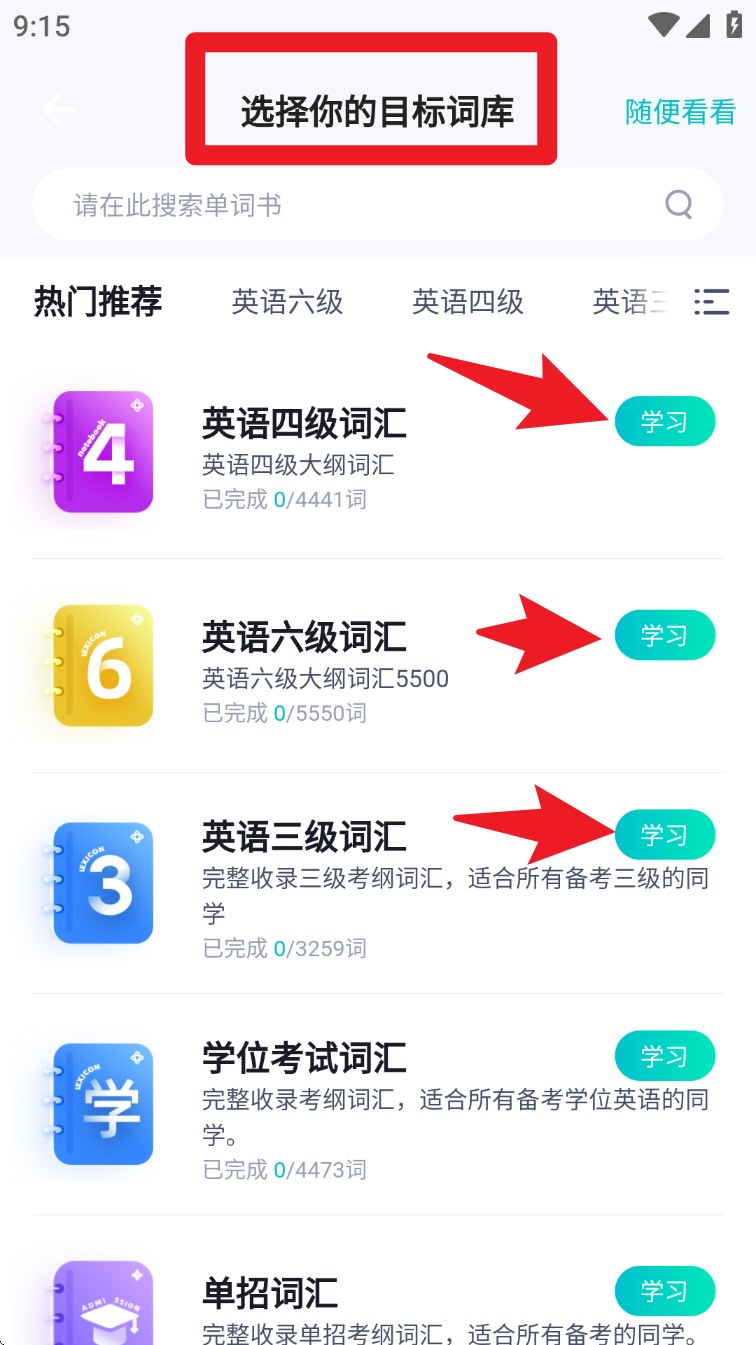The image size is (756, 1345).
Task: Switch to the 英语四级 tab
Action: point(468,303)
